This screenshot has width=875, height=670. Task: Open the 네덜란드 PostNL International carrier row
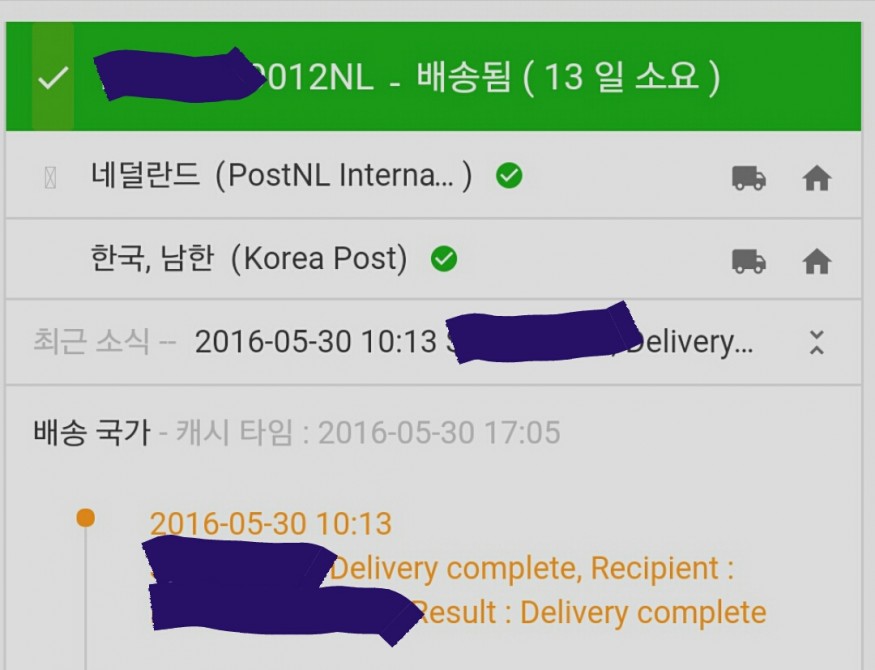pyautogui.click(x=280, y=177)
